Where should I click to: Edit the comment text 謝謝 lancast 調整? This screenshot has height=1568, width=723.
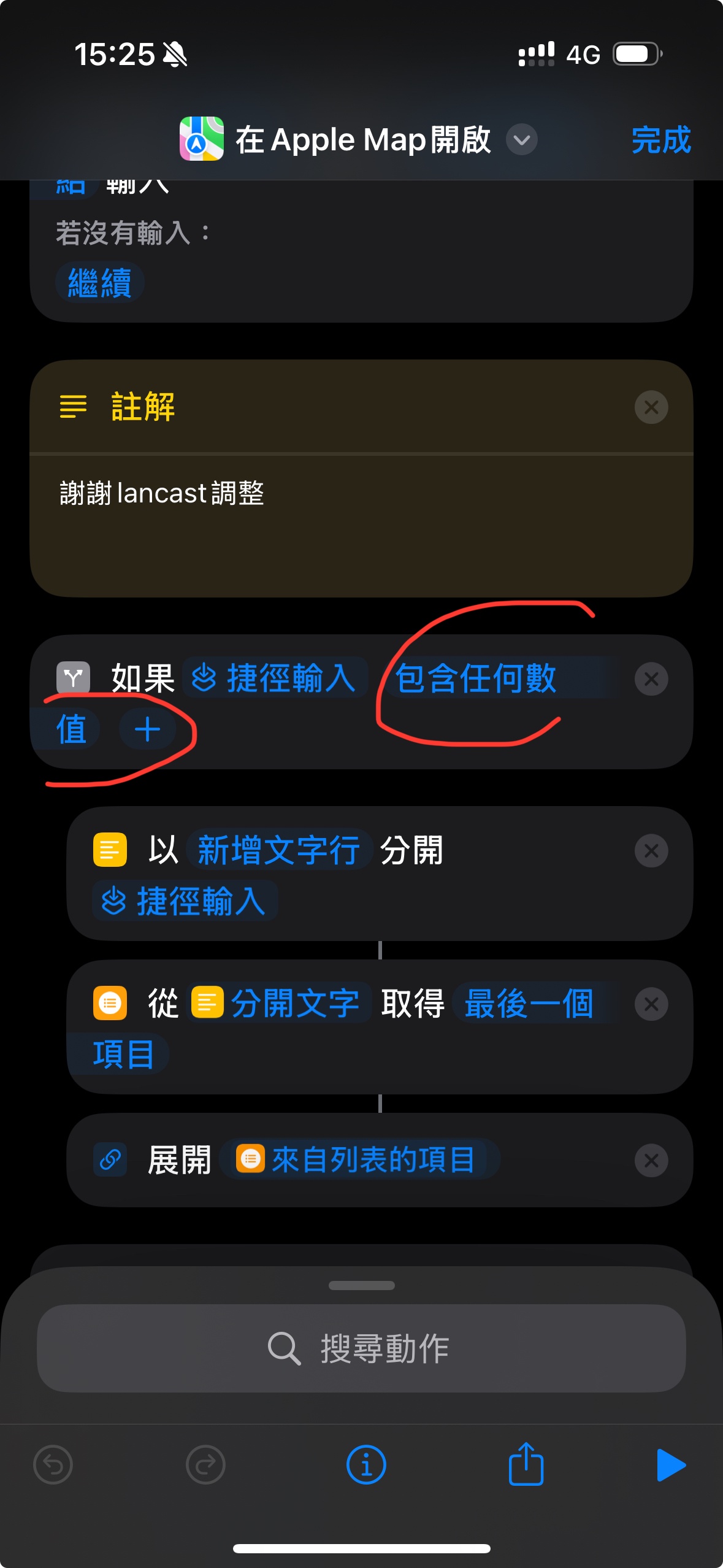[162, 493]
